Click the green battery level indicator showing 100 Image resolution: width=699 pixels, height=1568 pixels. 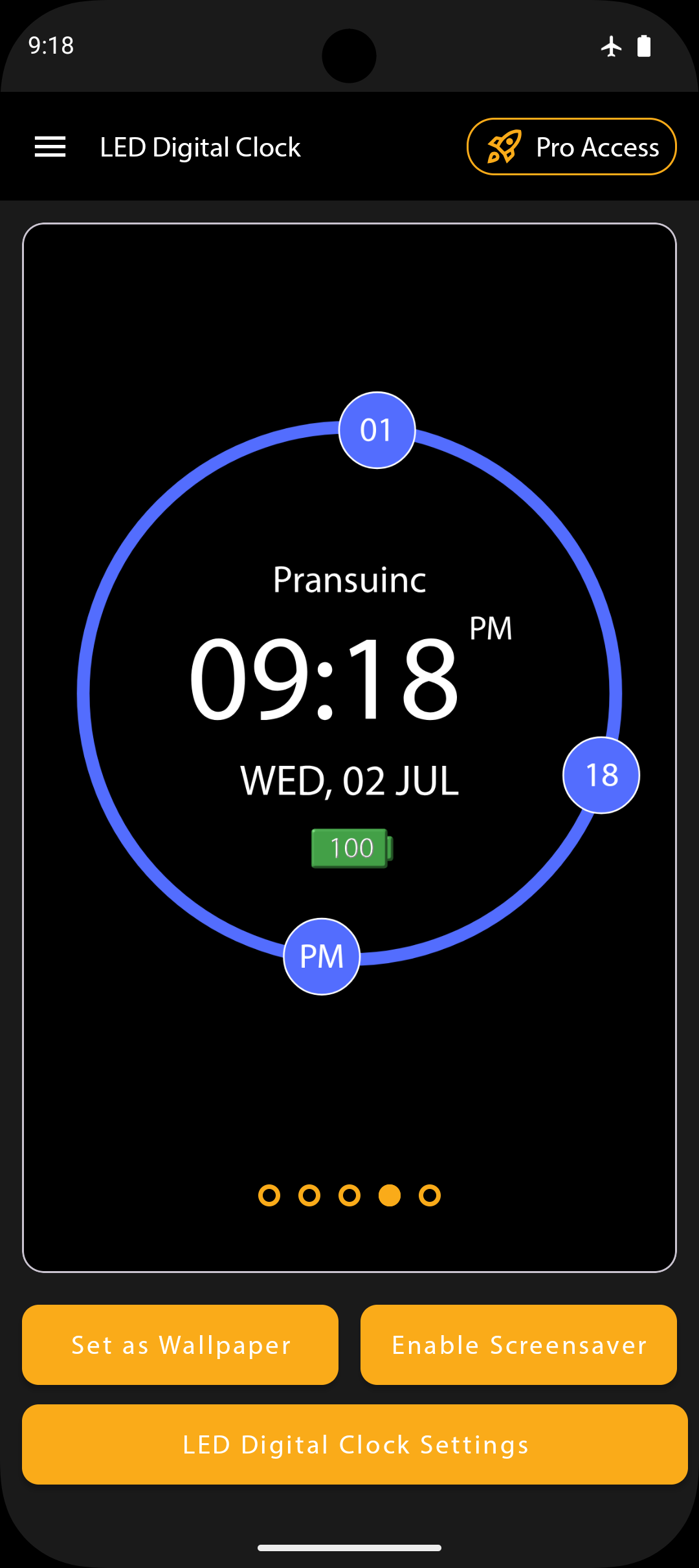pos(349,847)
